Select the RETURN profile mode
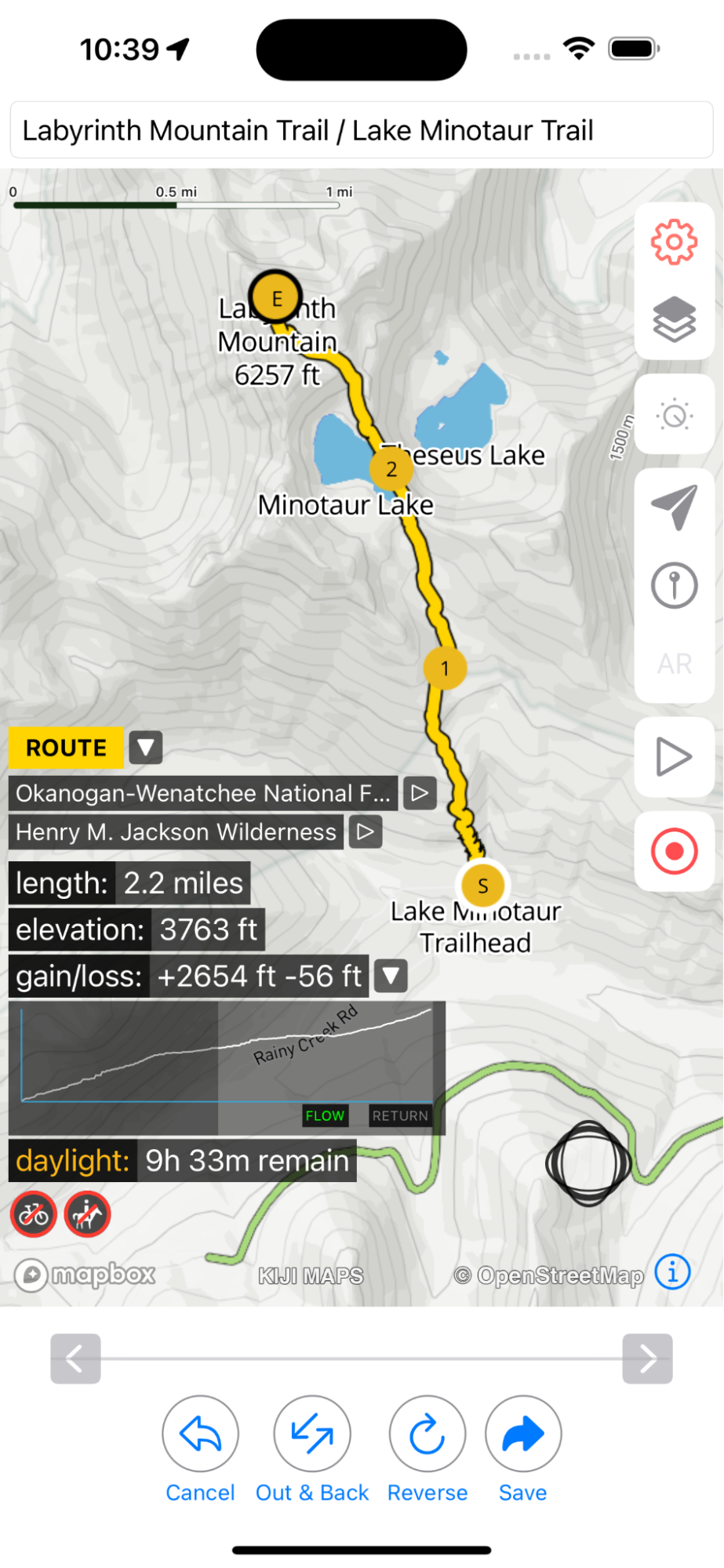724x1568 pixels. [x=400, y=1115]
